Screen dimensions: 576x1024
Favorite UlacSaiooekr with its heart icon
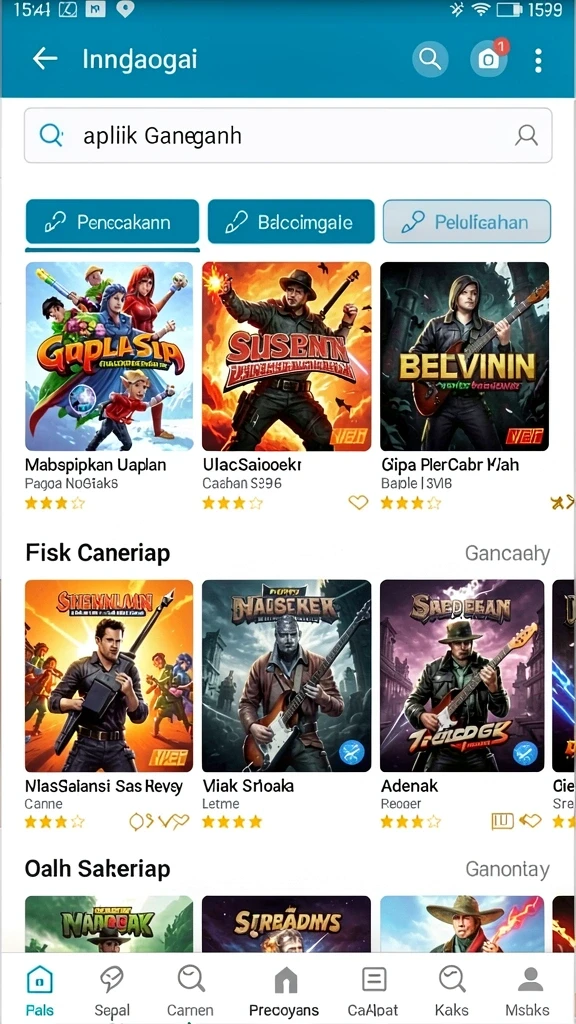358,502
